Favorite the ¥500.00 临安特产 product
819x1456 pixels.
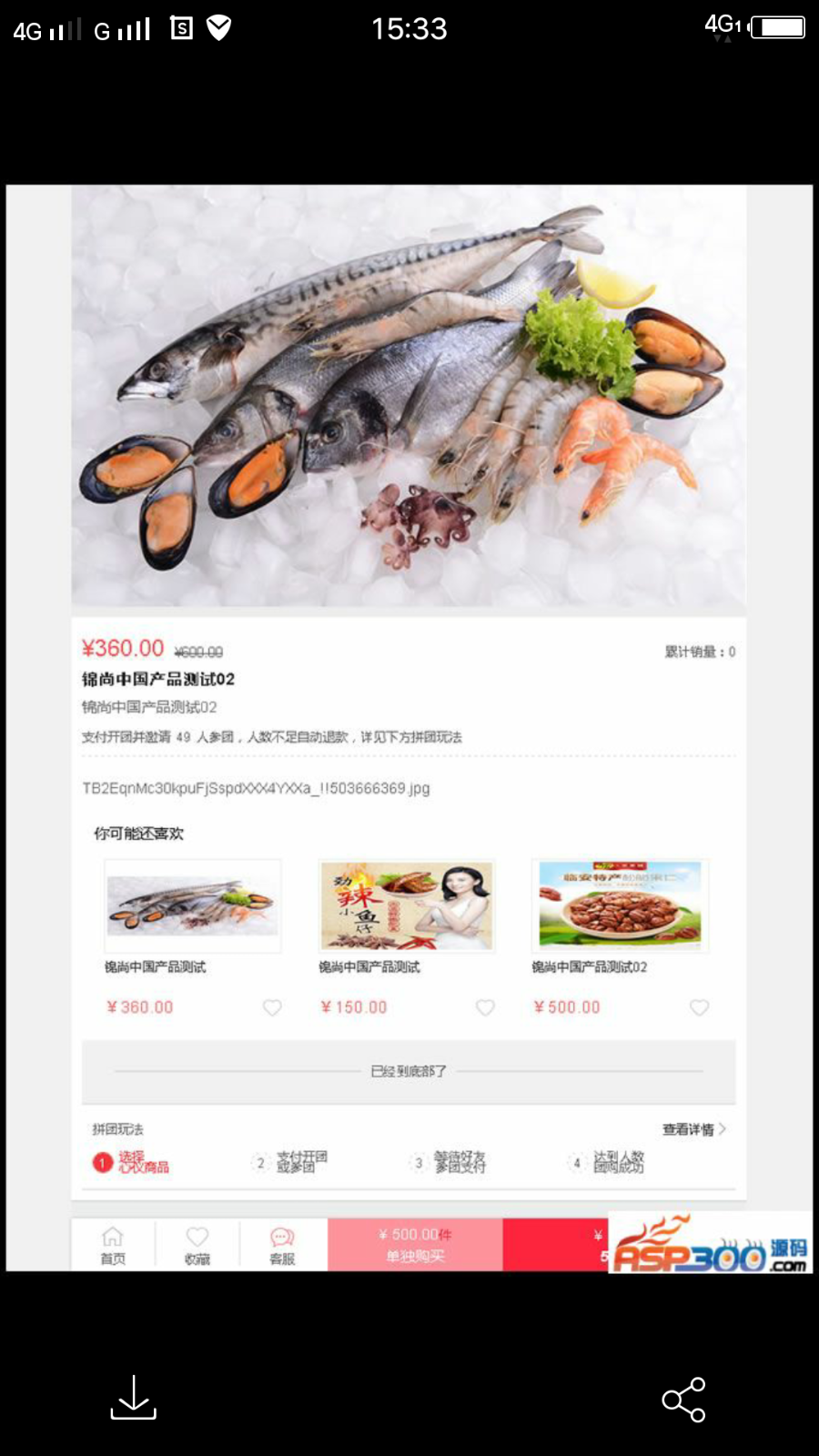(x=698, y=1007)
